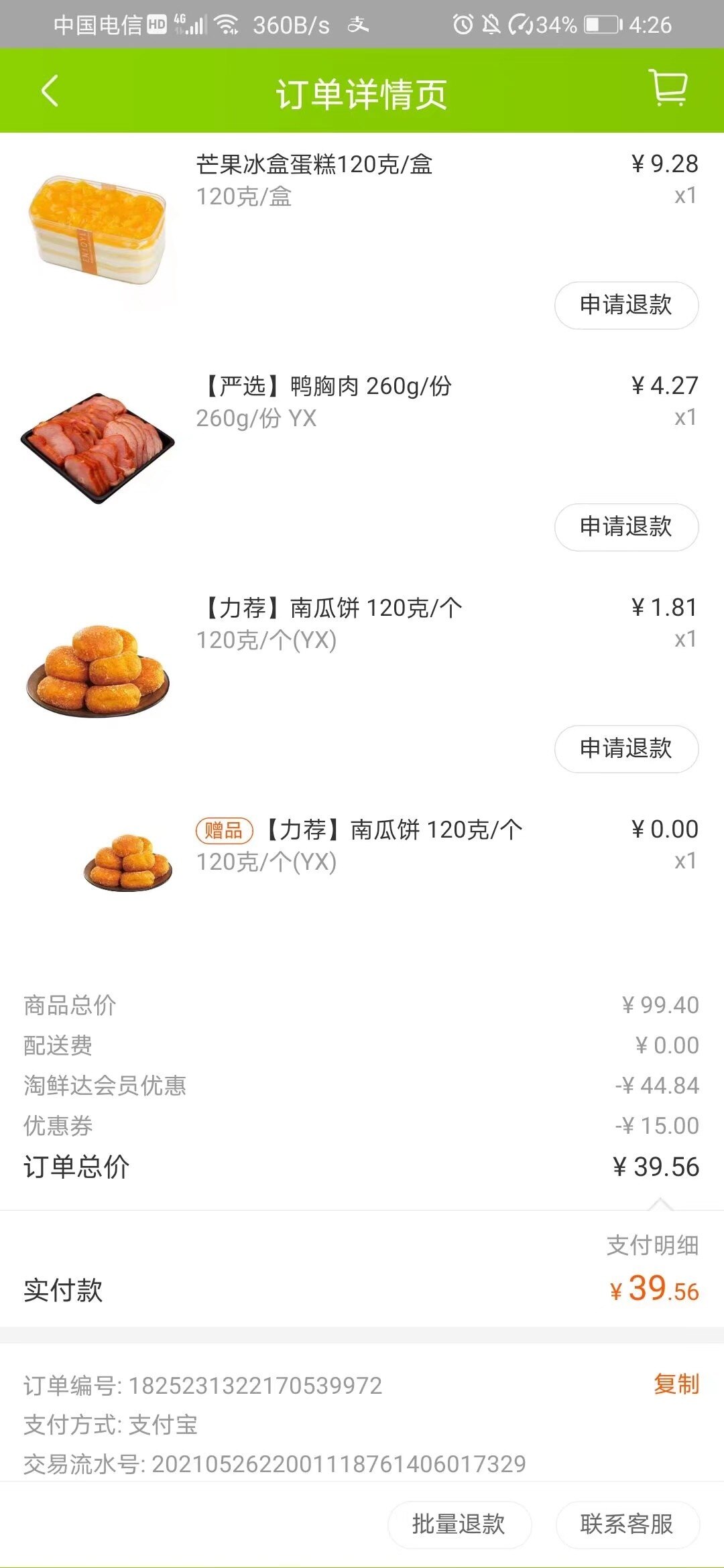Tap 批量退款 for batch refund
Image resolution: width=724 pixels, height=1568 pixels.
coord(459,1524)
